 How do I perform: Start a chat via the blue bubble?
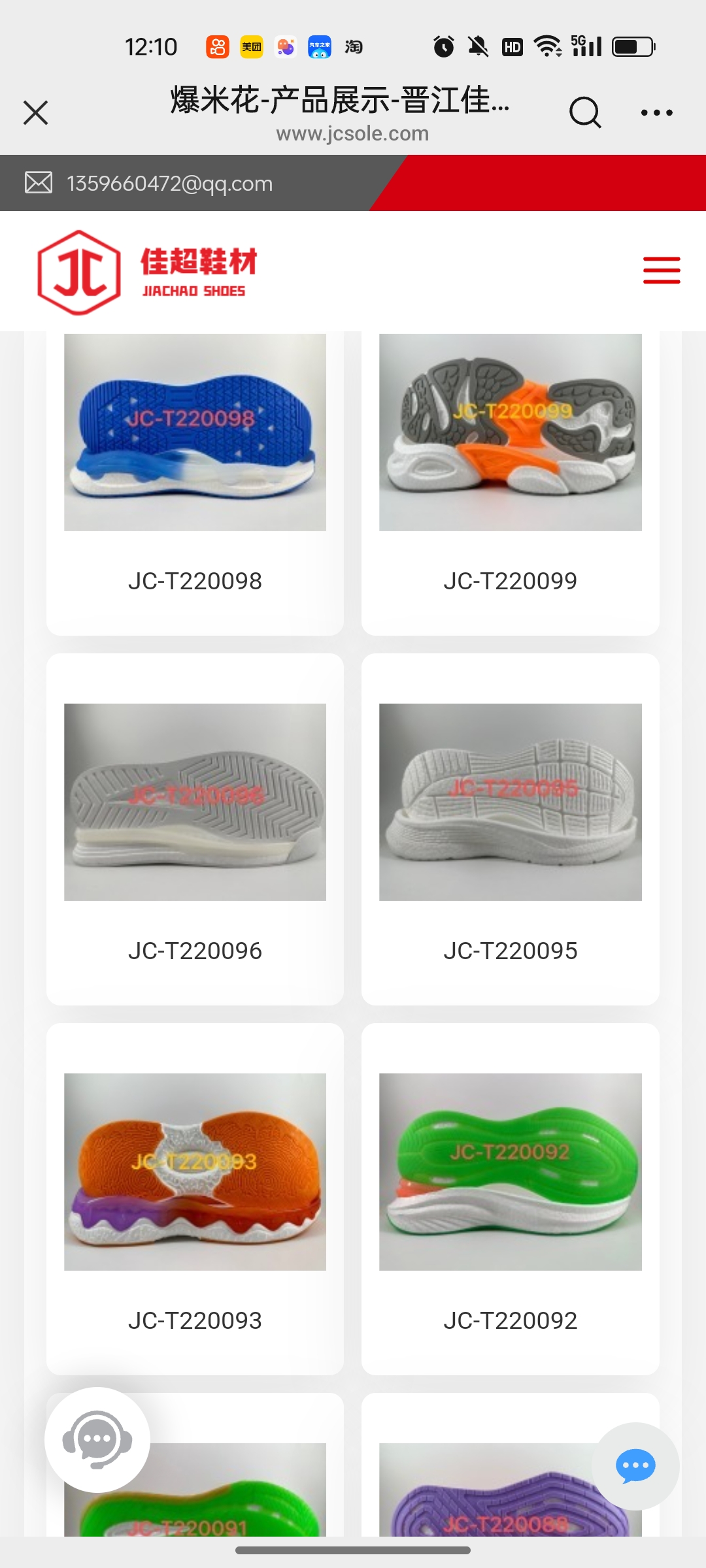635,1466
